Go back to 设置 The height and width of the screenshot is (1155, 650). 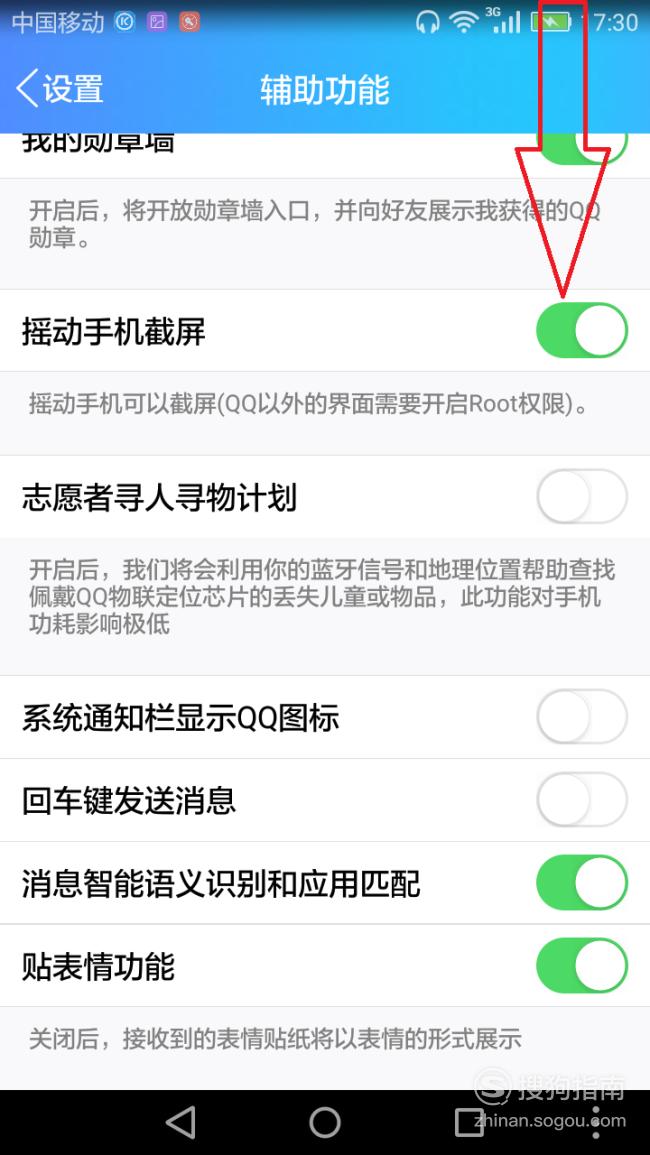pyautogui.click(x=60, y=90)
